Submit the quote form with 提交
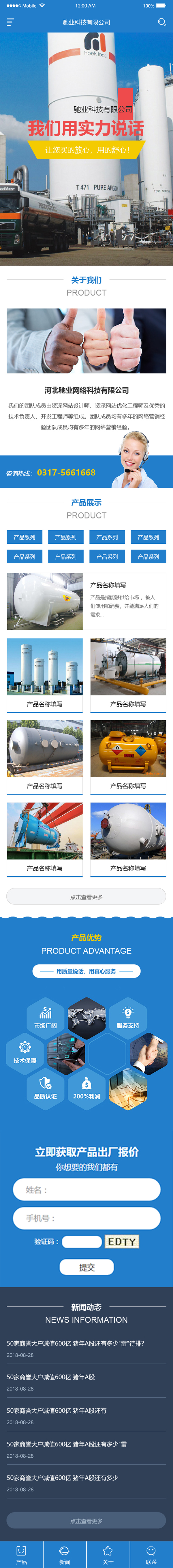 point(87,1267)
